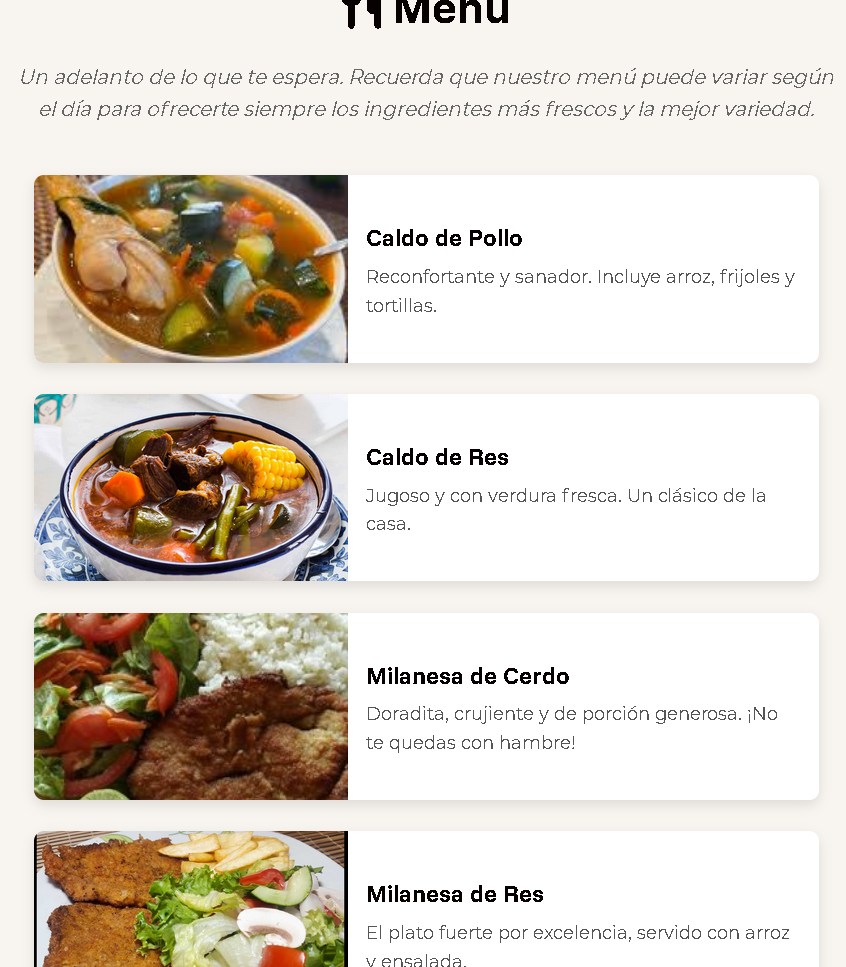Viewport: 846px width, 967px height.
Task: Open the Caldo de Pollo dish card
Action: point(426,269)
